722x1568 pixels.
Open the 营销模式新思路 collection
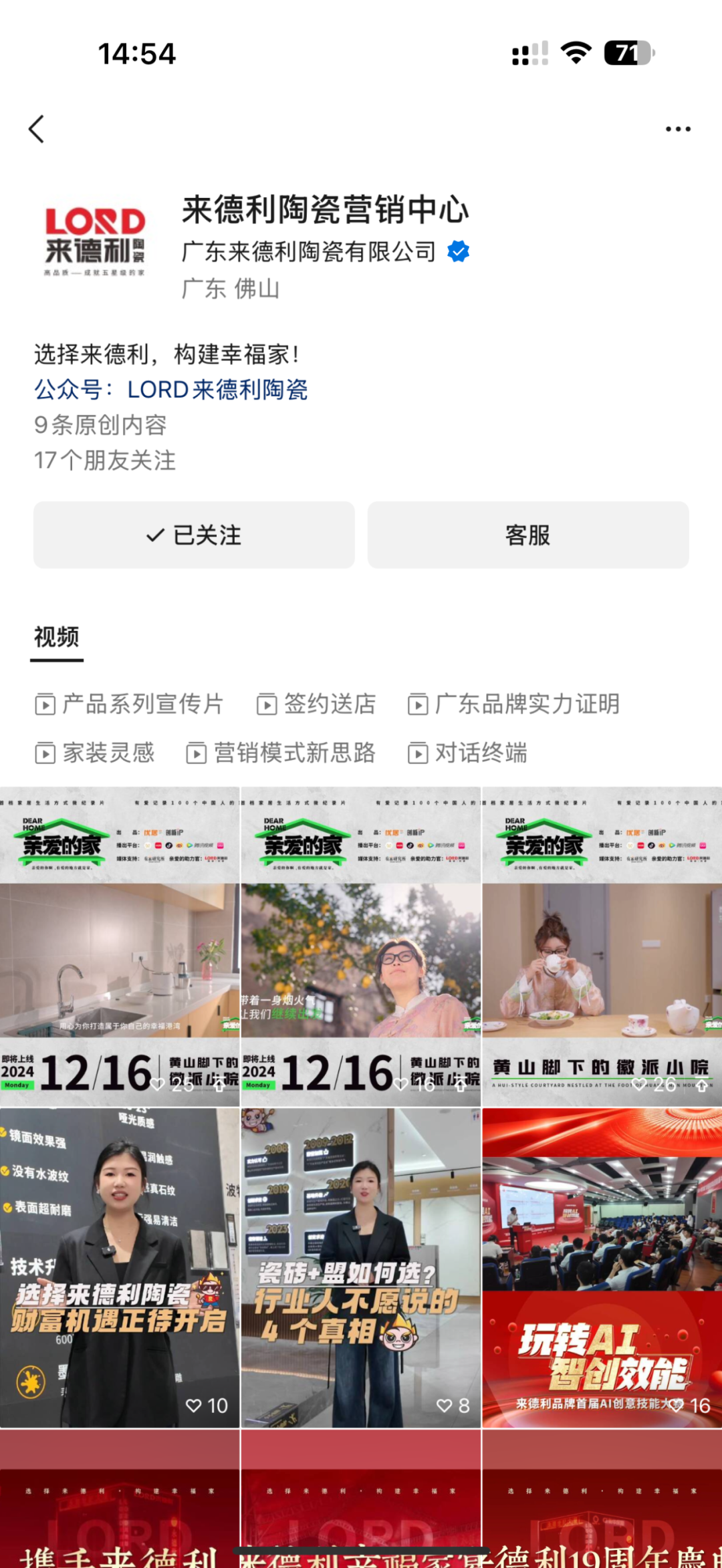coord(281,753)
